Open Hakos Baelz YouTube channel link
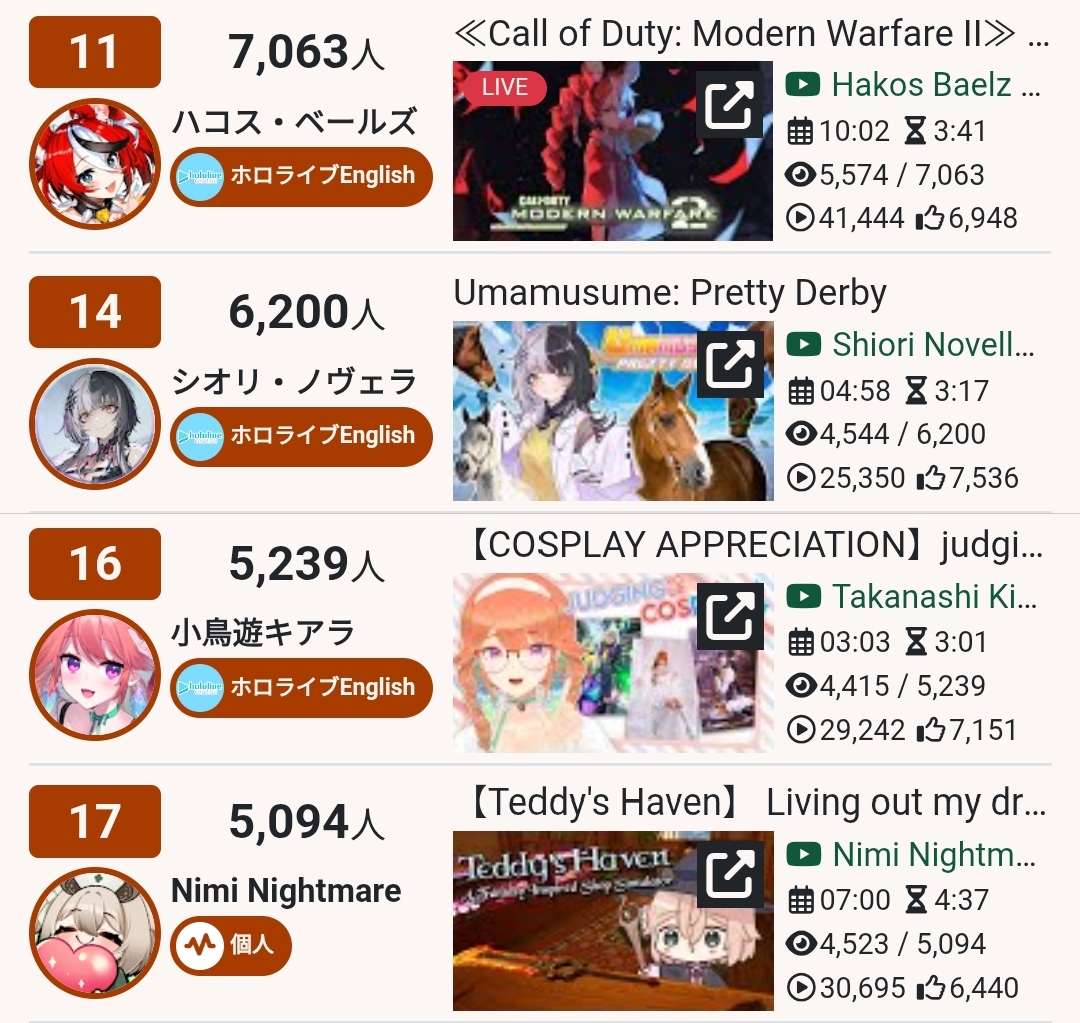 915,85
